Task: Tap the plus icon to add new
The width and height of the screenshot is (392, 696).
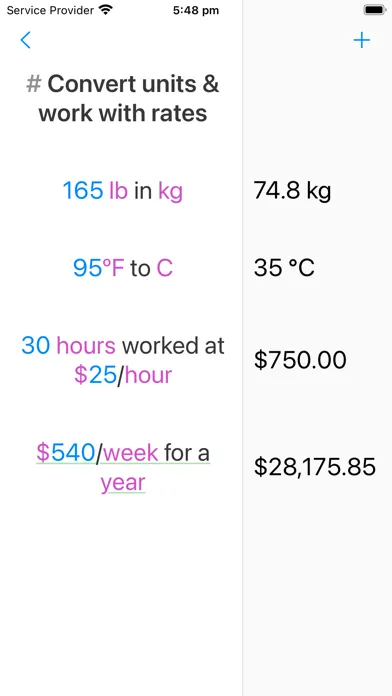Action: [361, 40]
